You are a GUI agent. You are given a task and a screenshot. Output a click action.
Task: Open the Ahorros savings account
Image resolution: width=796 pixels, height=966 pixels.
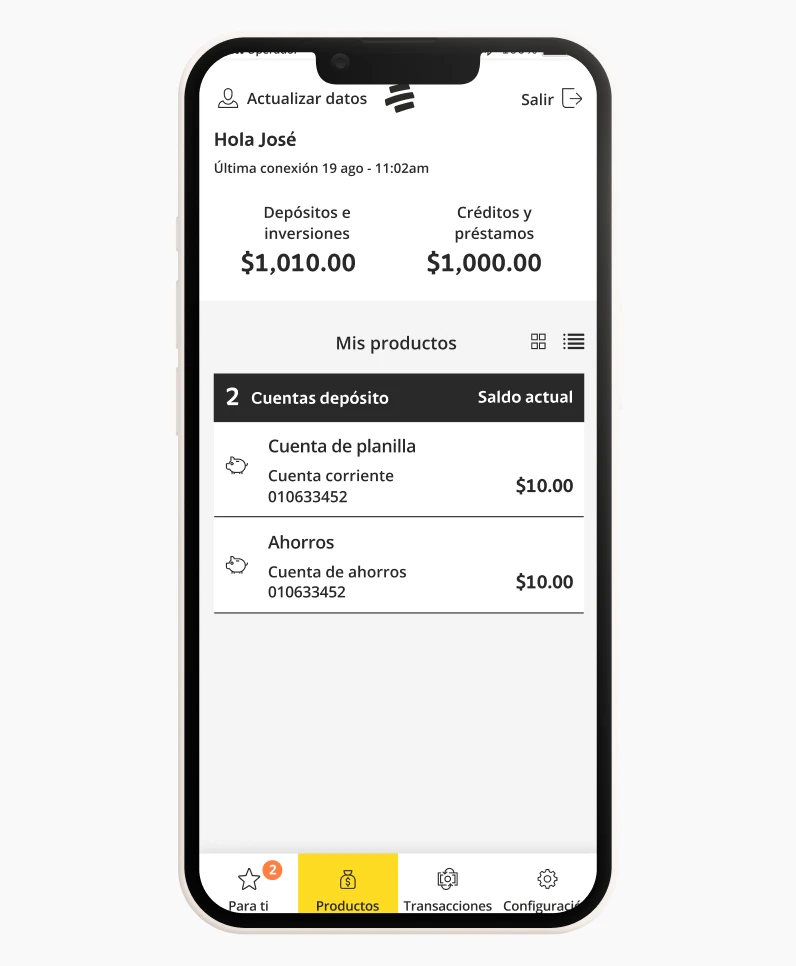click(x=399, y=566)
